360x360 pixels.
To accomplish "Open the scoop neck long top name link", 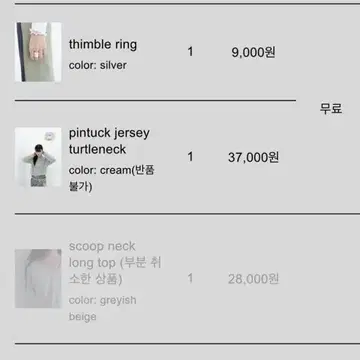I will point(115,263).
